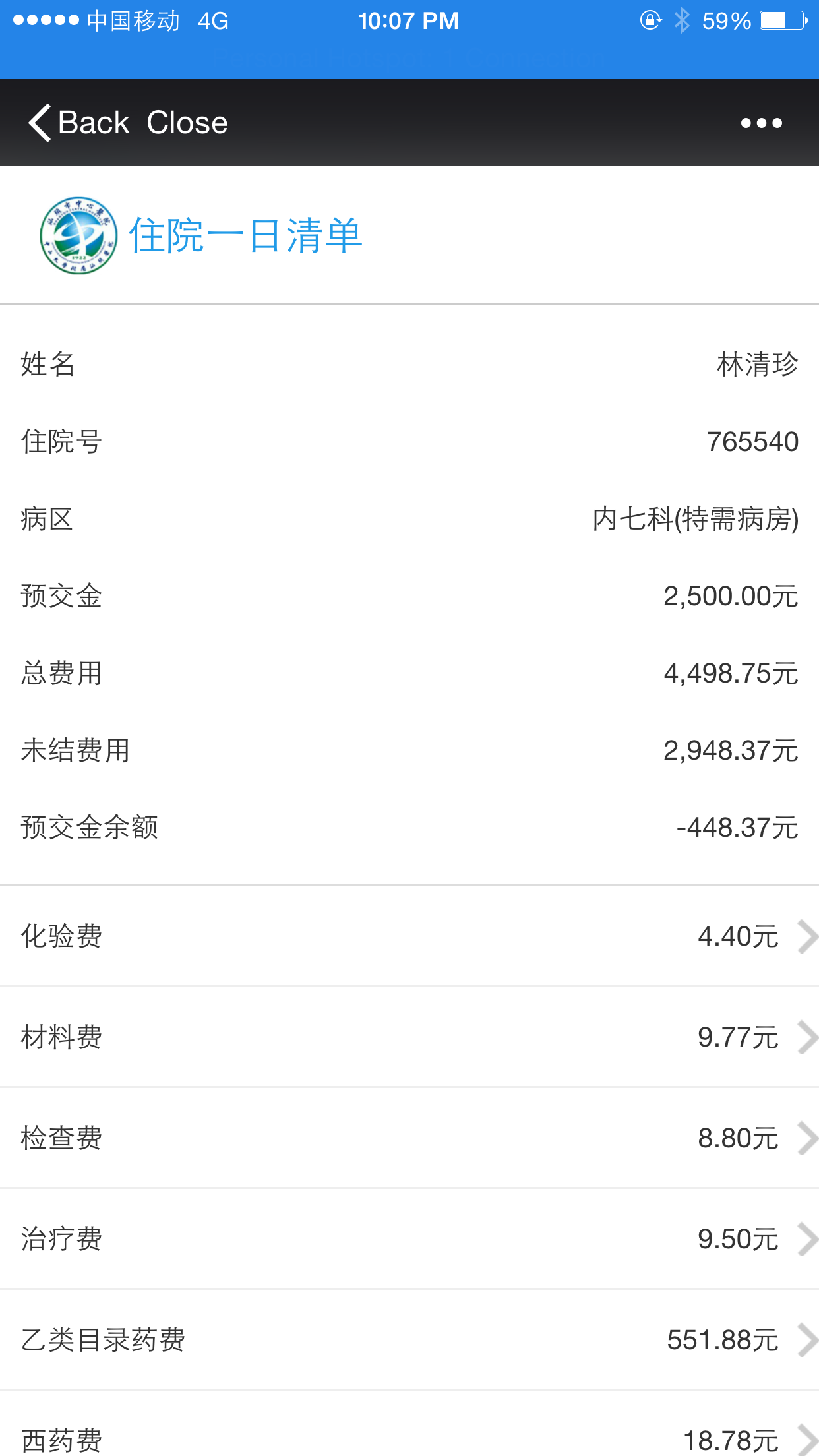Open the three-dot overflow menu
Image resolution: width=819 pixels, height=1456 pixels.
761,123
